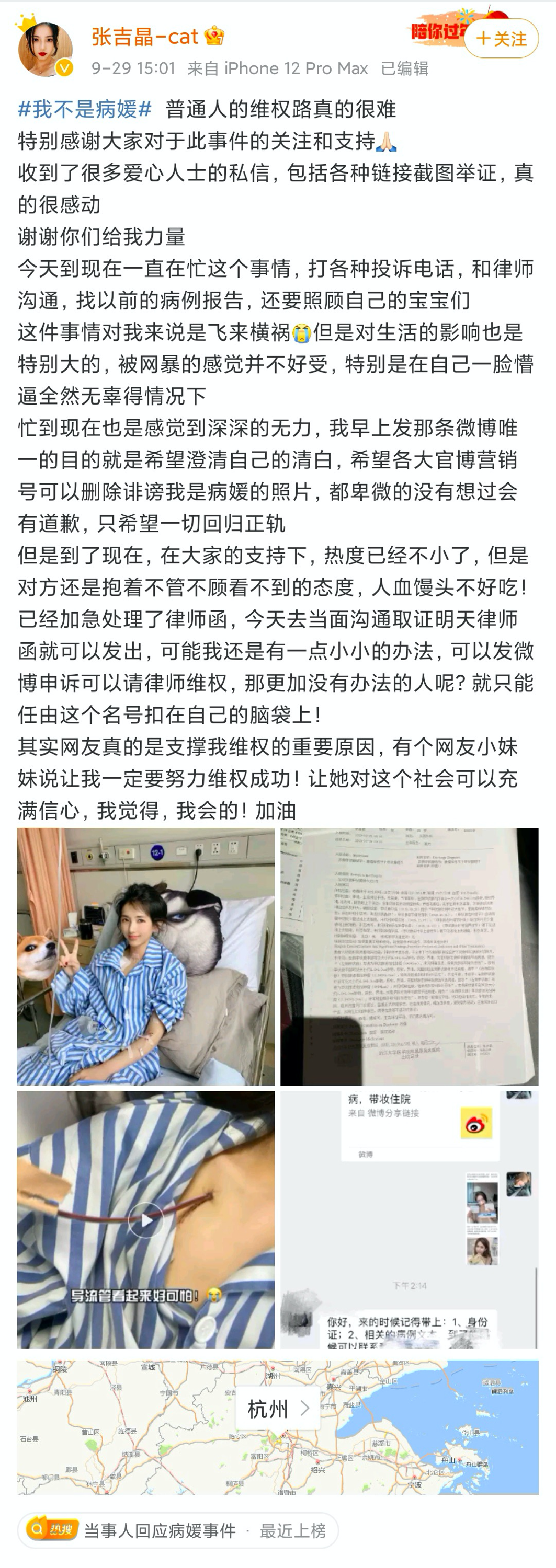
Task: Open the chat screenshot image
Action: pos(409,1219)
